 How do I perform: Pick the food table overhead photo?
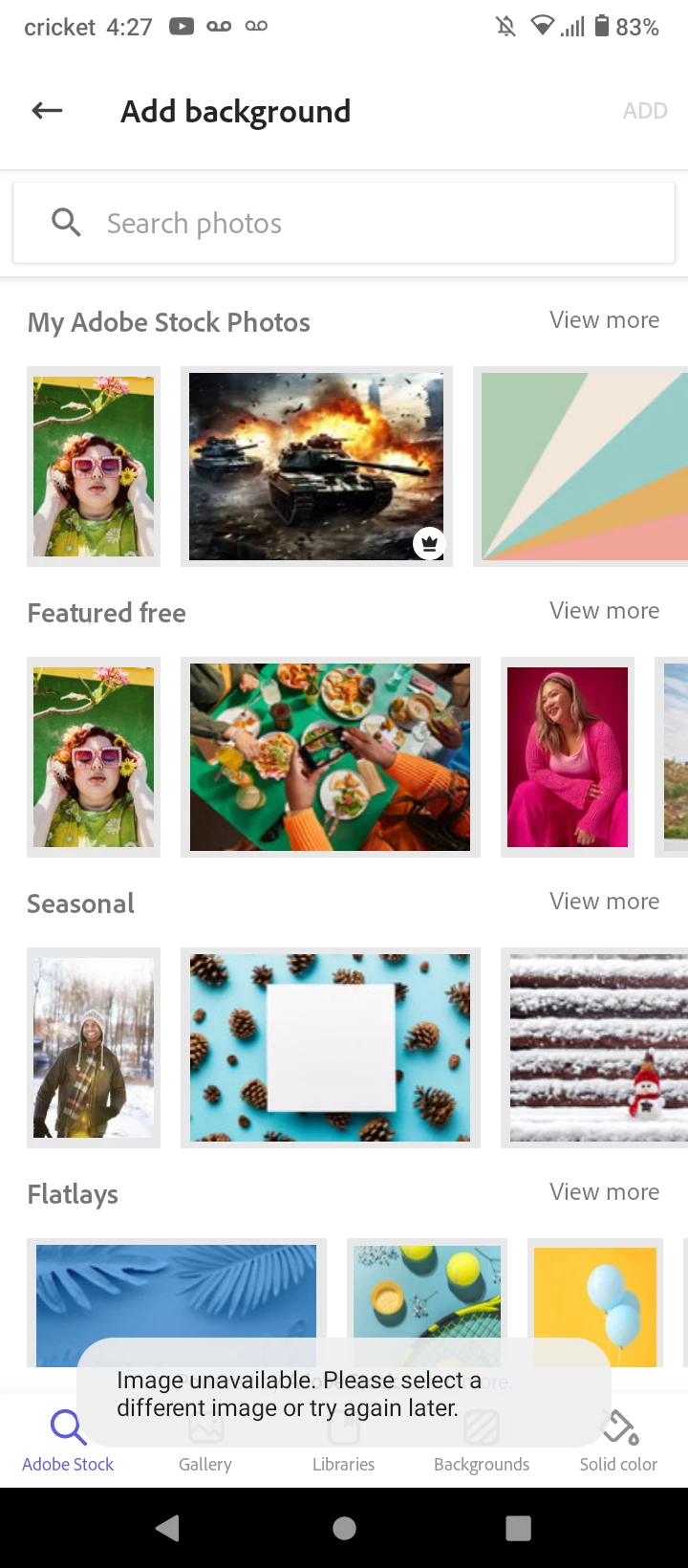click(x=330, y=757)
